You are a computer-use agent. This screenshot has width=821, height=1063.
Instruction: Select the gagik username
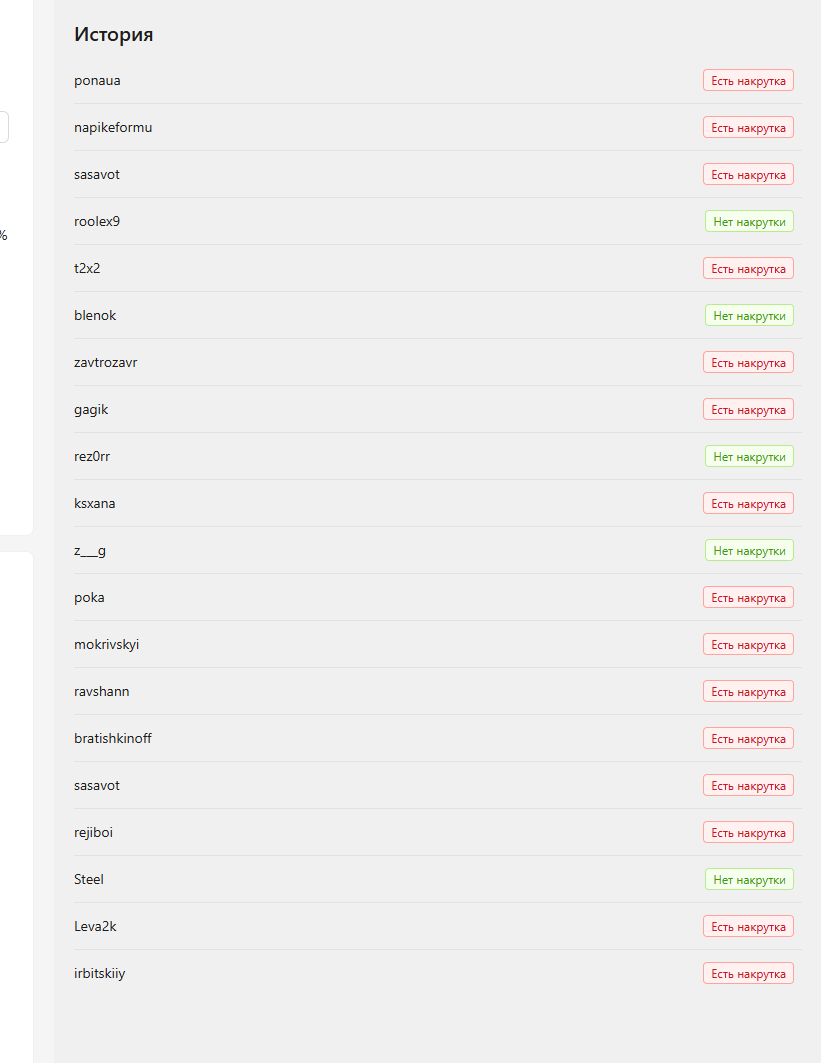click(91, 409)
